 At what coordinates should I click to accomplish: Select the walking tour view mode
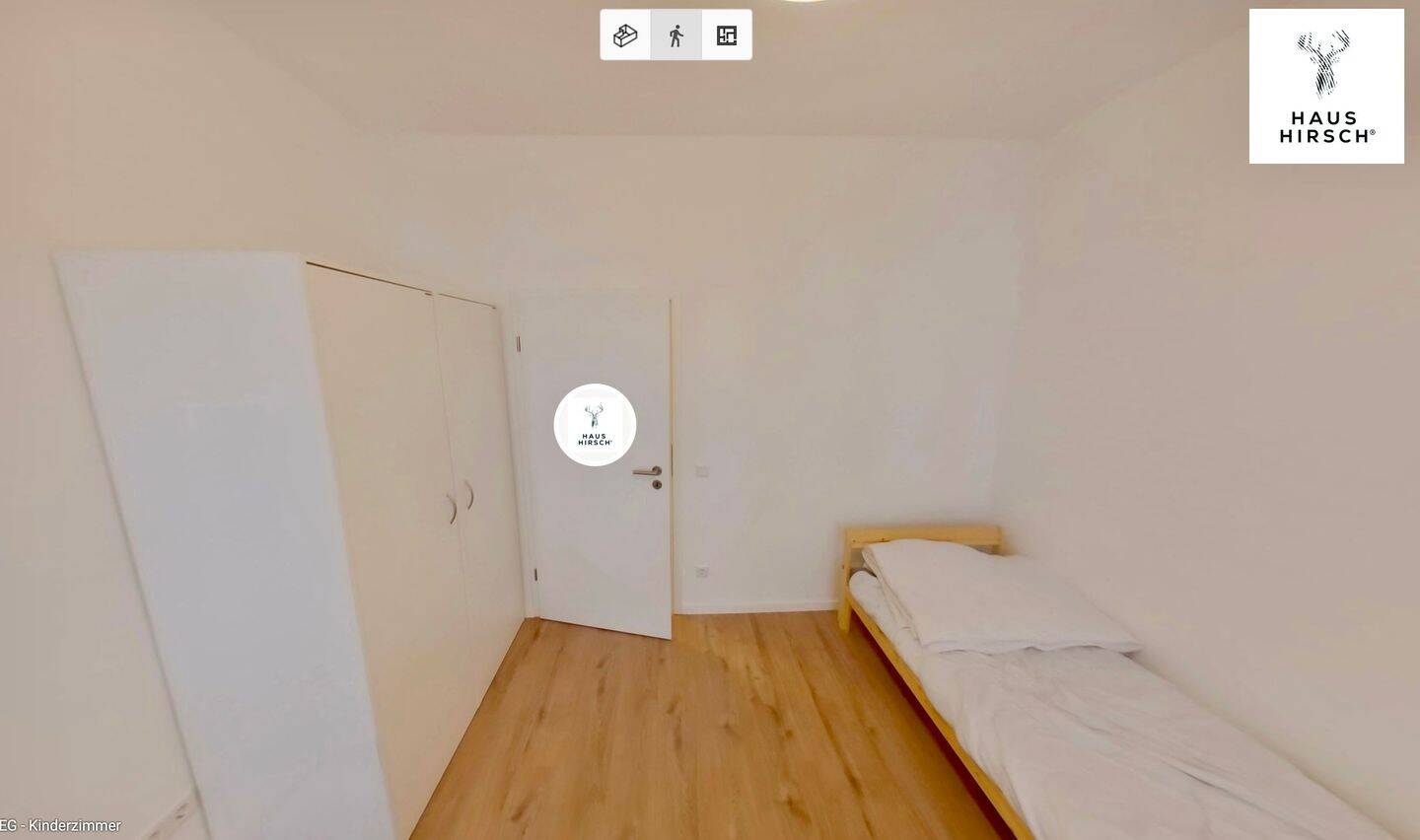(675, 35)
